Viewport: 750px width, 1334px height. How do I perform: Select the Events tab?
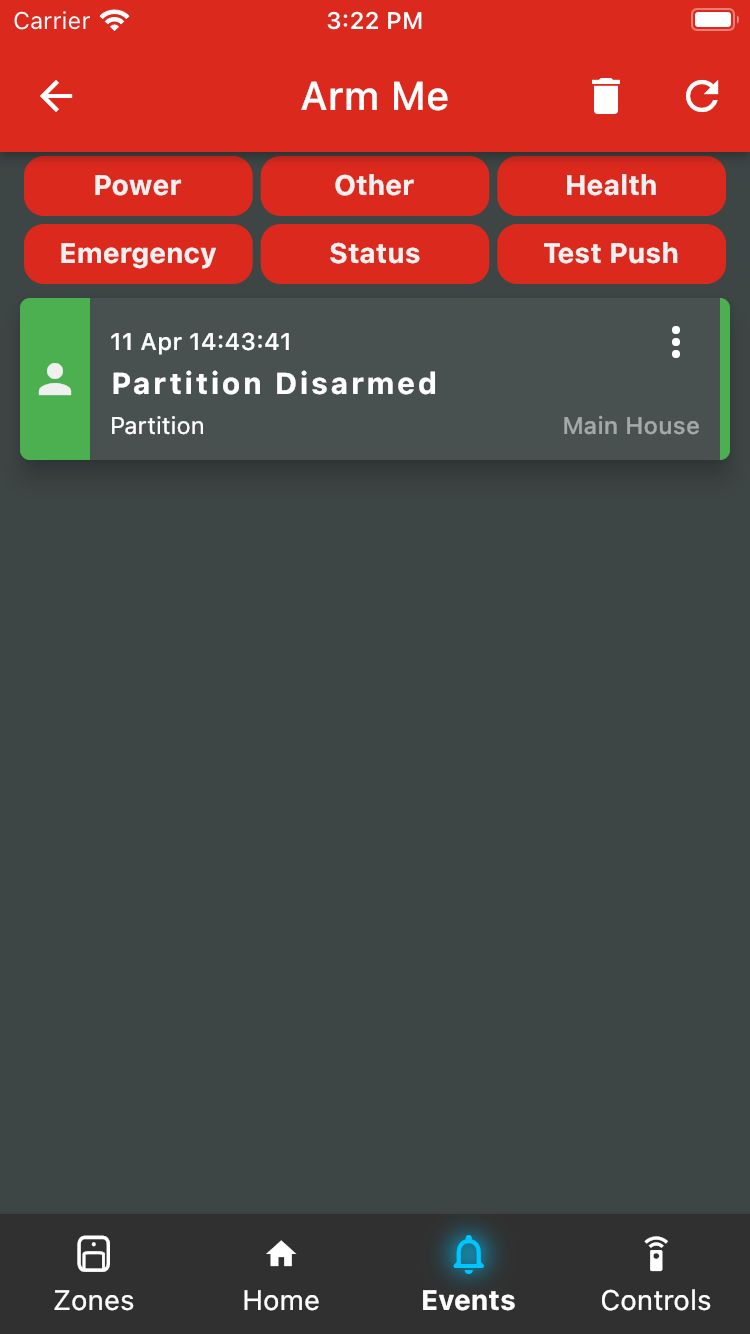coord(468,1274)
